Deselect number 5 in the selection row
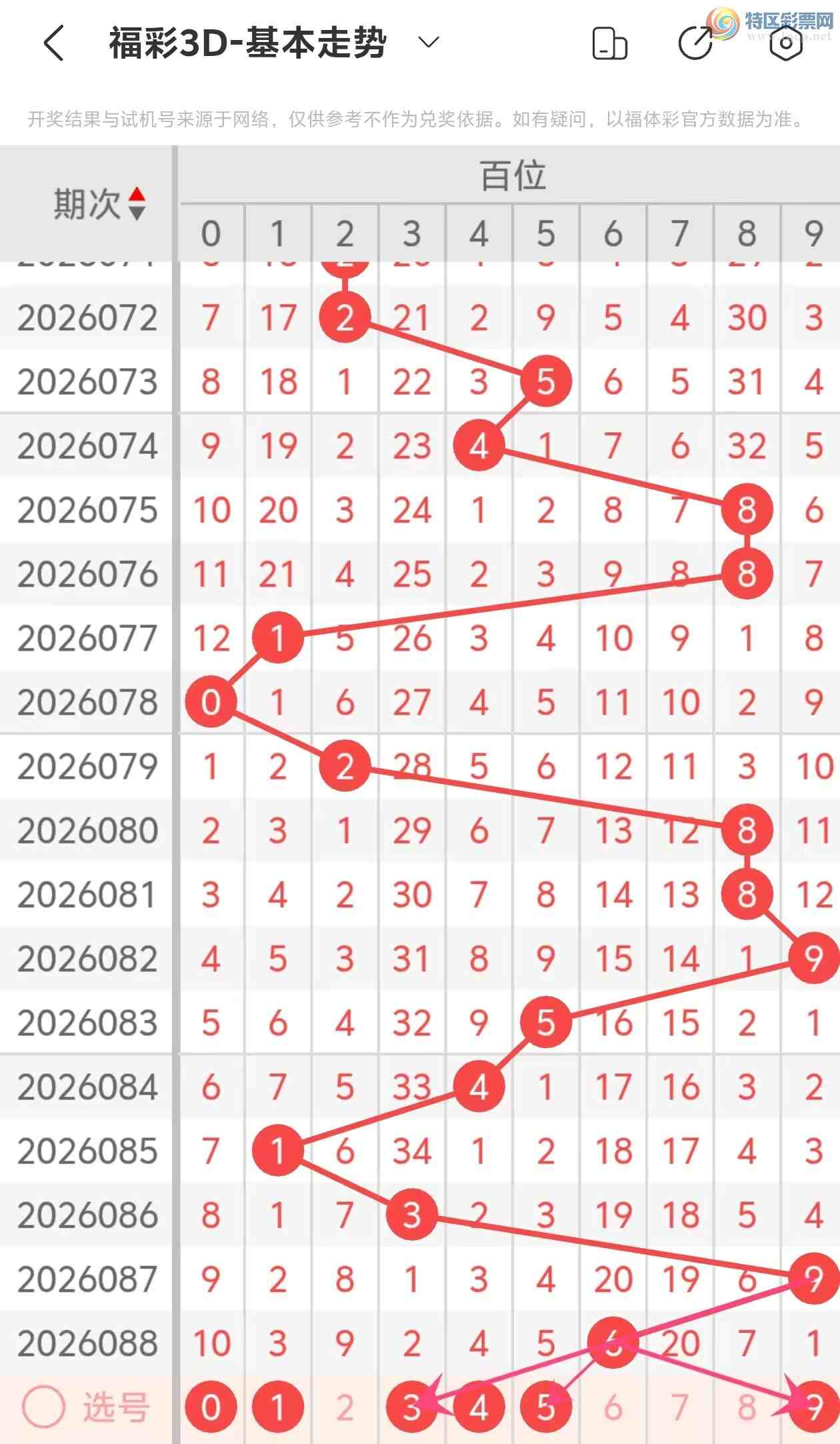This screenshot has width=840, height=1444. tap(545, 1407)
